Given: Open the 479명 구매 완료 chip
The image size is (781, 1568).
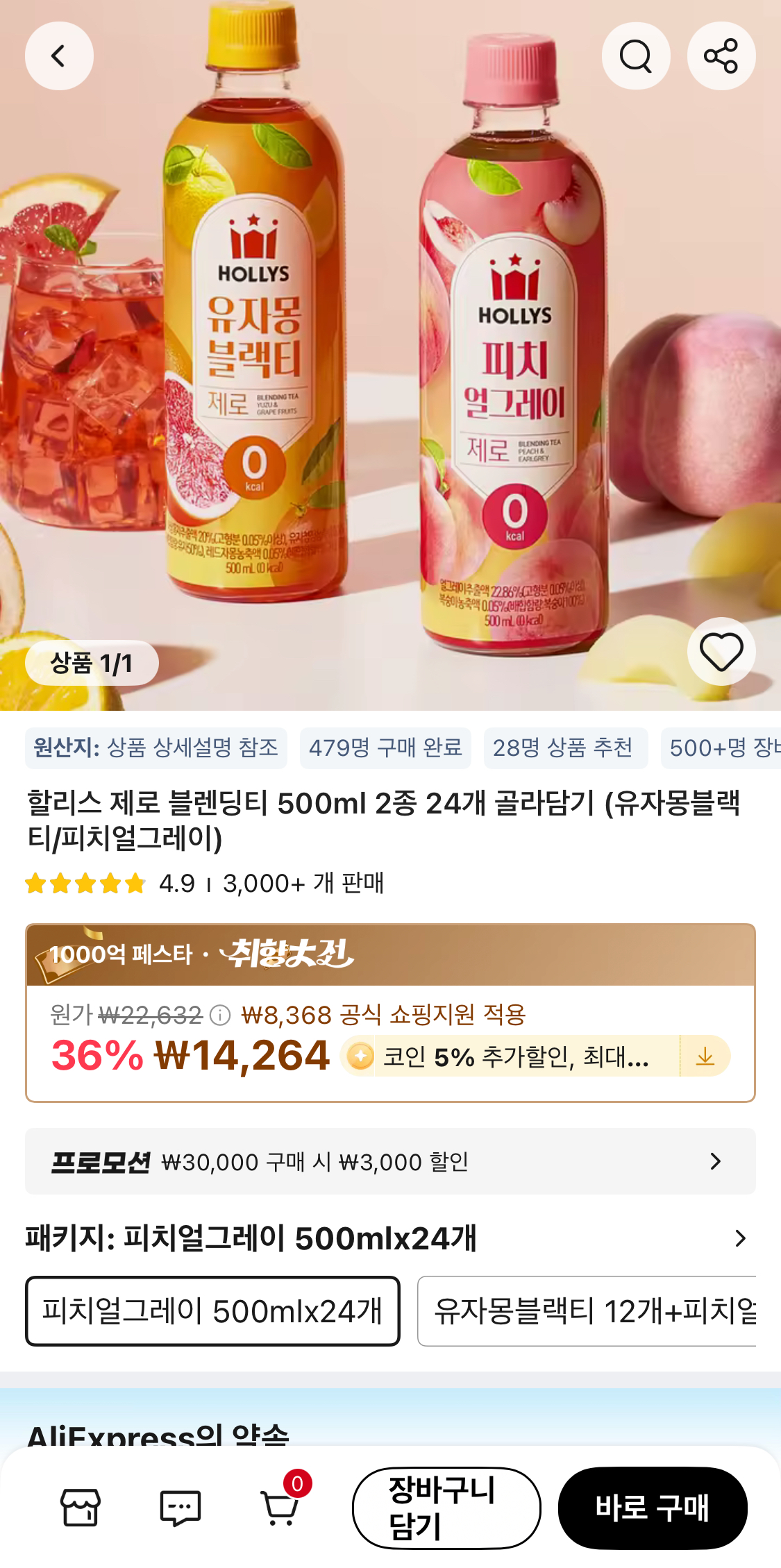Looking at the screenshot, I should tap(385, 748).
